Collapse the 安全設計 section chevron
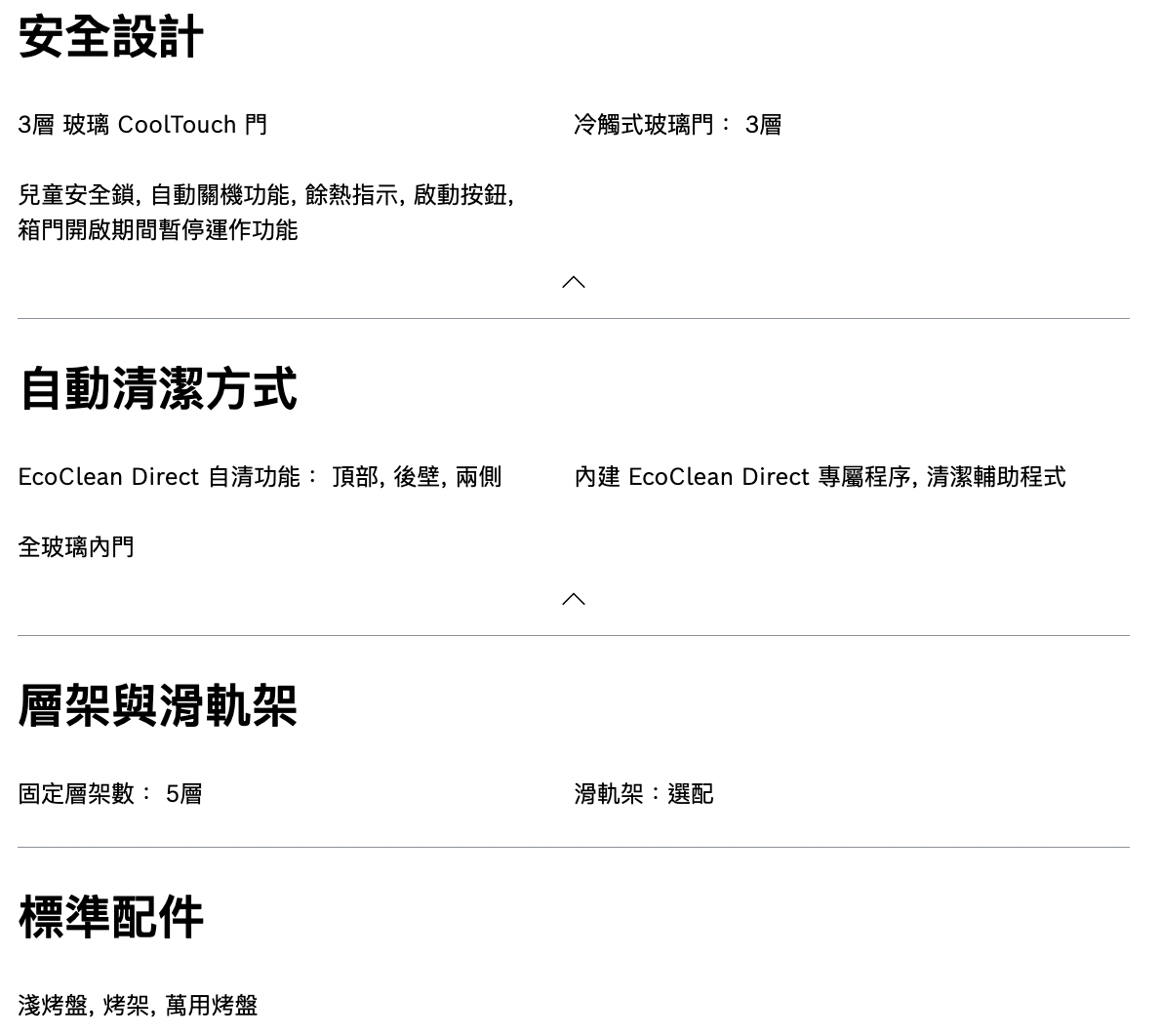 pyautogui.click(x=574, y=283)
